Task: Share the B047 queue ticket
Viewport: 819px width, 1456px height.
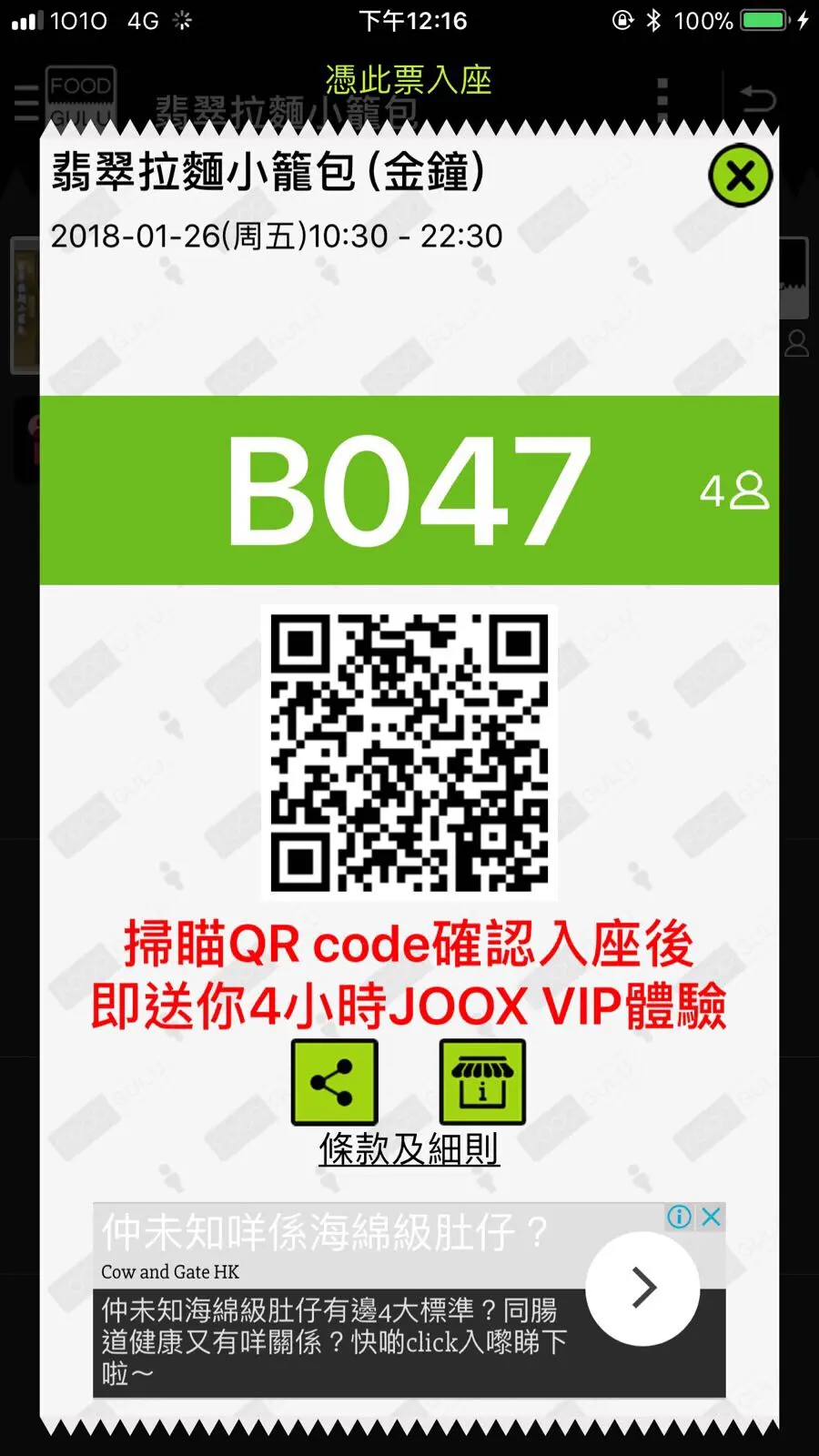Action: click(x=334, y=1082)
